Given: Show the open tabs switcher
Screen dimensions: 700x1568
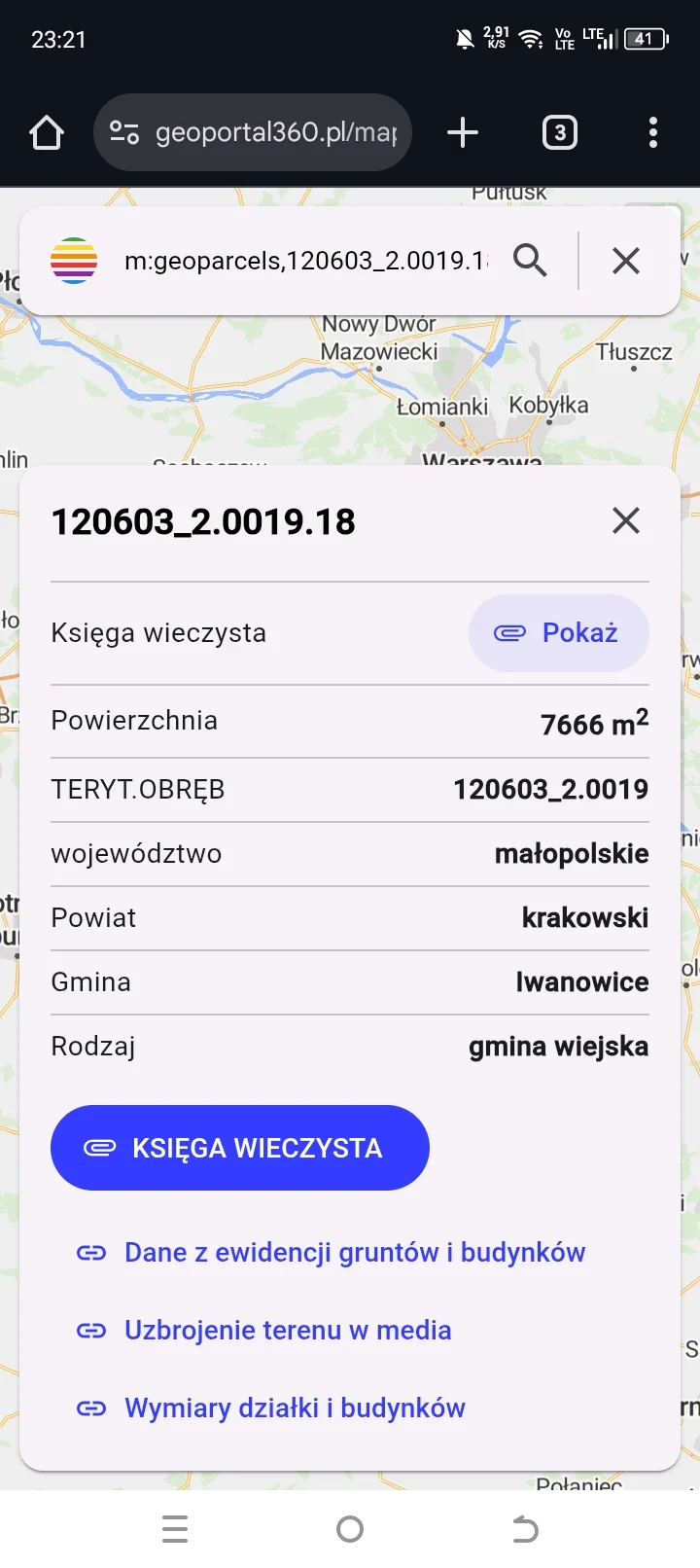Looking at the screenshot, I should pyautogui.click(x=559, y=132).
